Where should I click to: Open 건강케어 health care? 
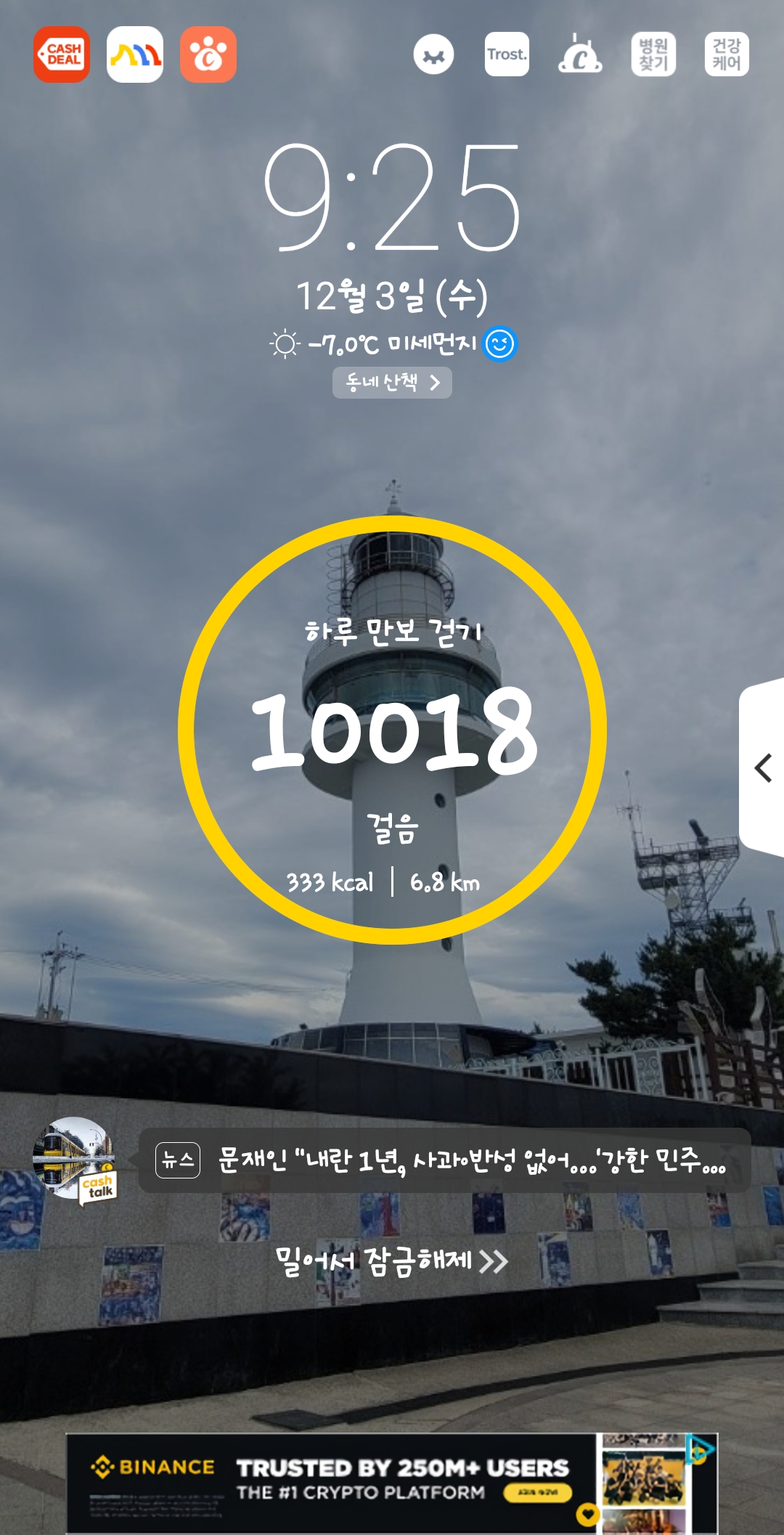727,54
